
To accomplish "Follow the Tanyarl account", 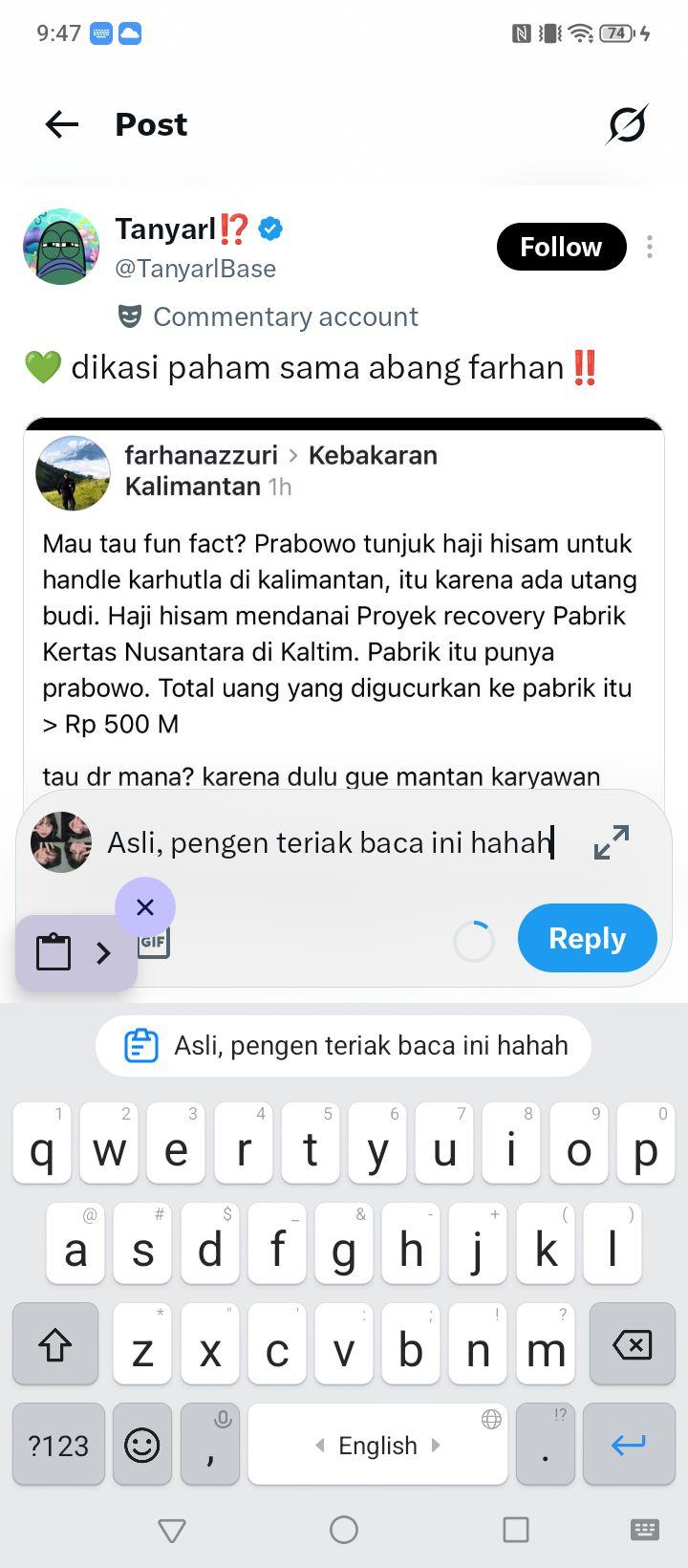I will tap(561, 247).
